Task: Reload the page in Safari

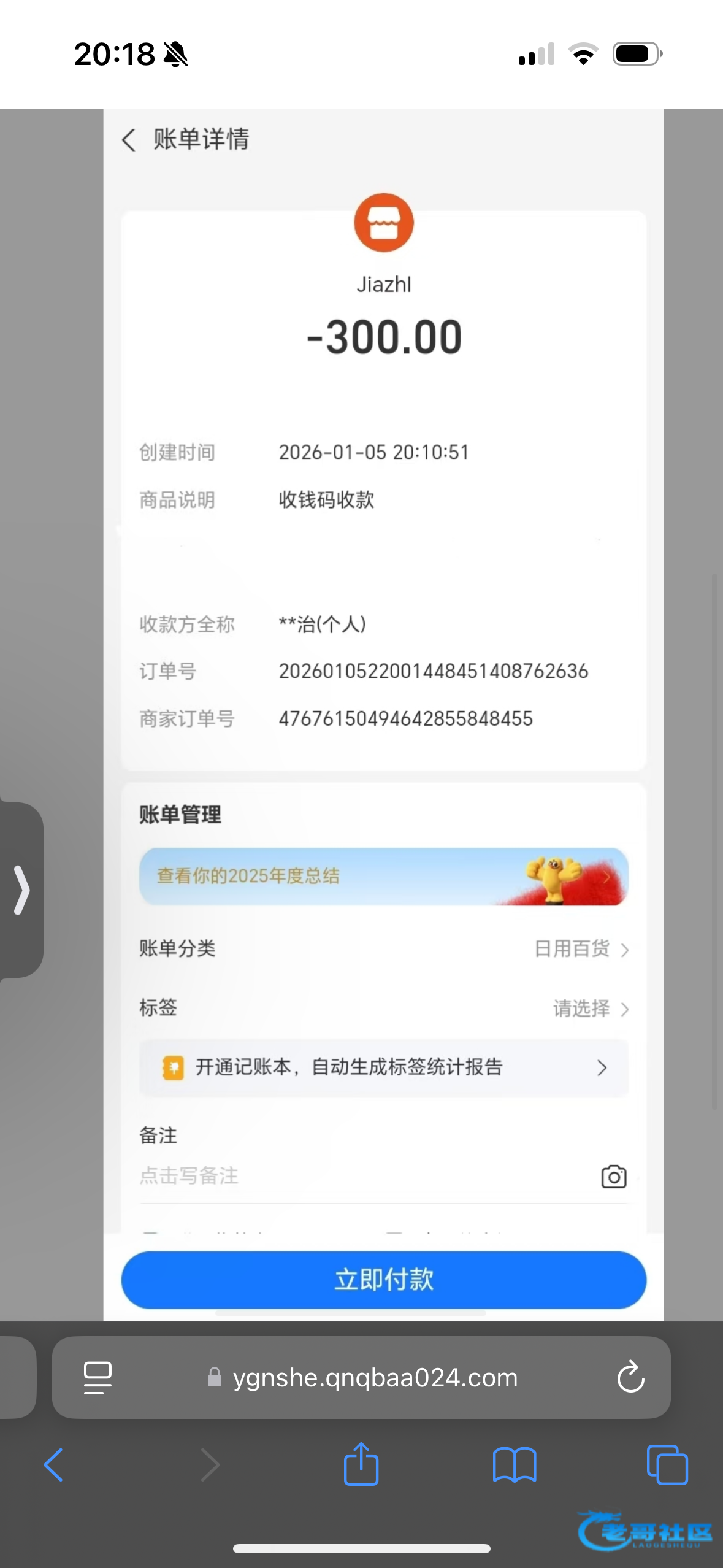Action: [630, 1378]
